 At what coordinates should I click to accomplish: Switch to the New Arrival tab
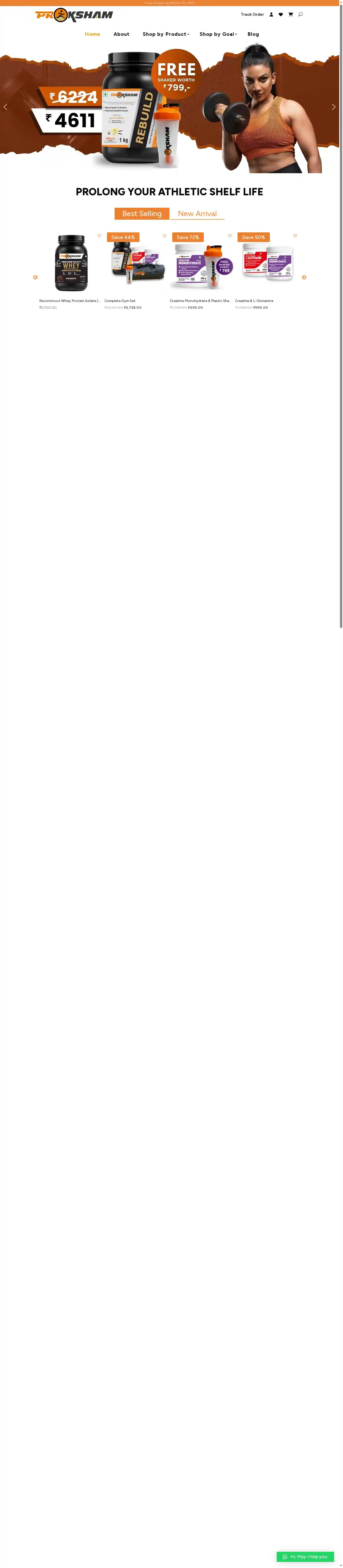point(197,214)
